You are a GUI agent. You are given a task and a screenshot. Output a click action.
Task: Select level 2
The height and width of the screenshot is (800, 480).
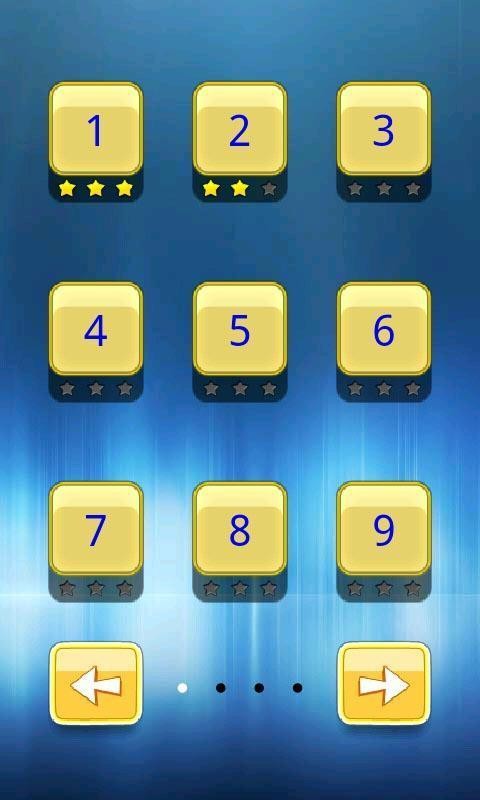tap(240, 129)
